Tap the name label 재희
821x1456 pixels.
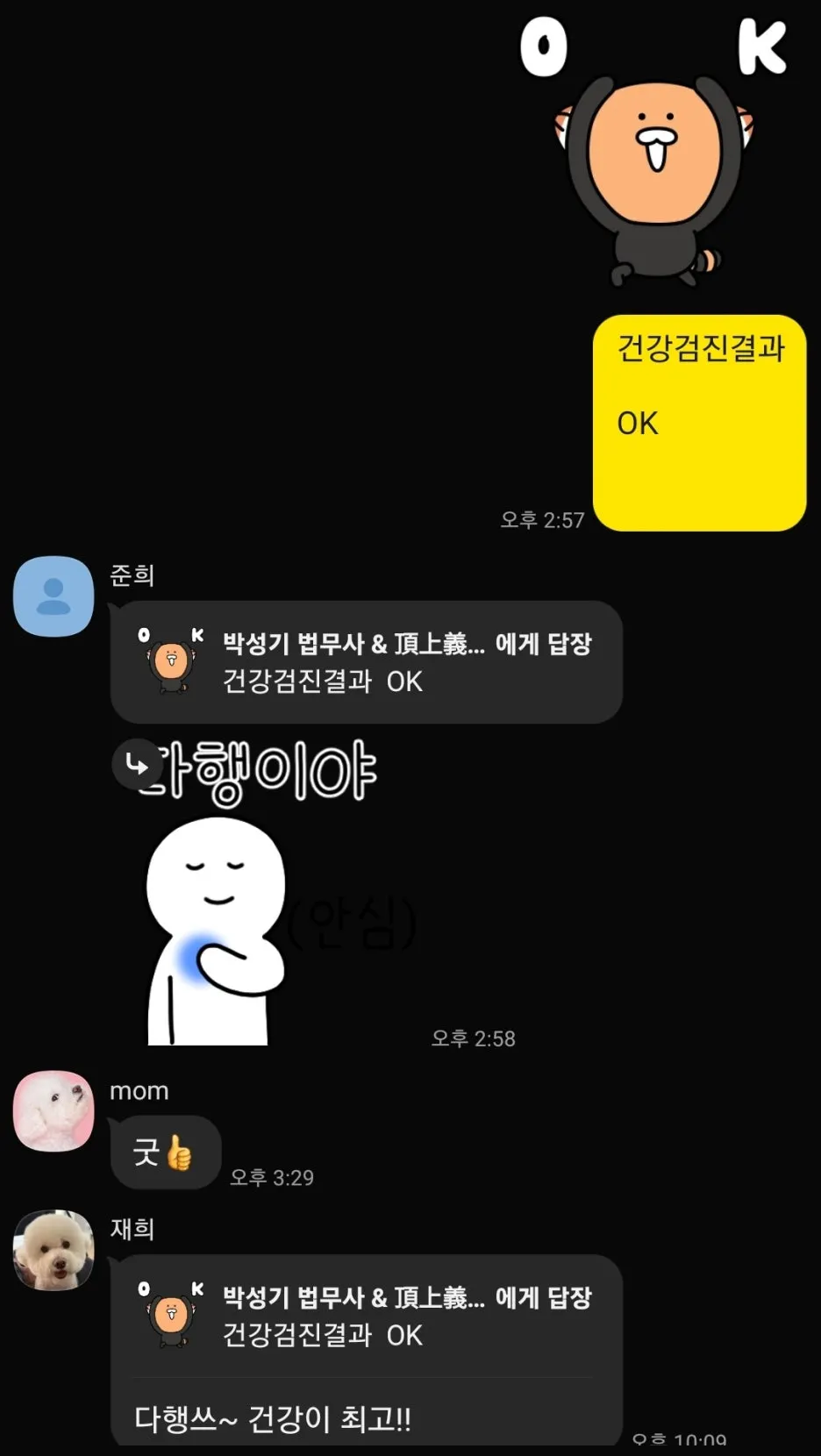tap(132, 1229)
